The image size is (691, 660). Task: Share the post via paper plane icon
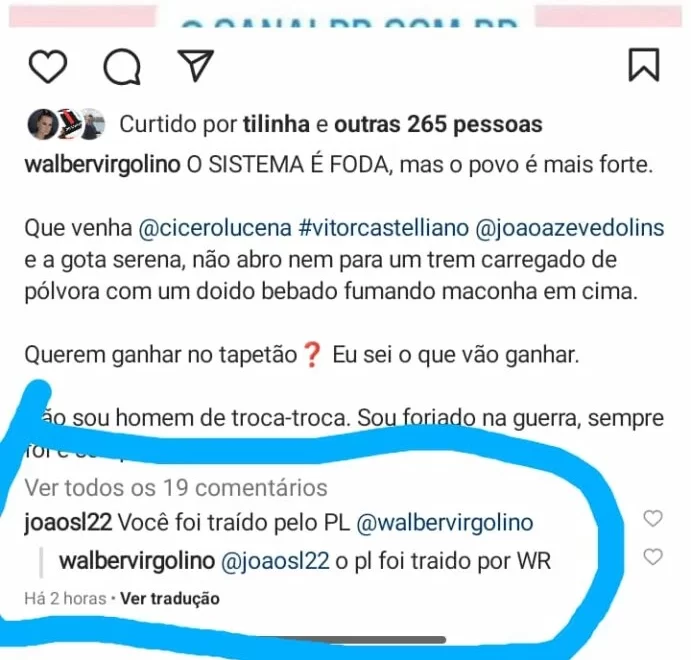click(196, 66)
